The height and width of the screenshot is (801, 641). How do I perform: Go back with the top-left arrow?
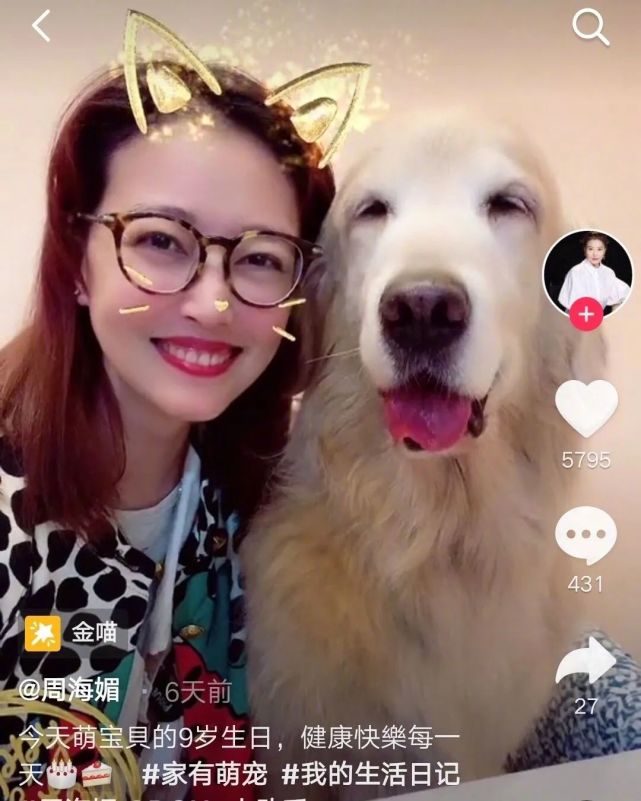40,26
